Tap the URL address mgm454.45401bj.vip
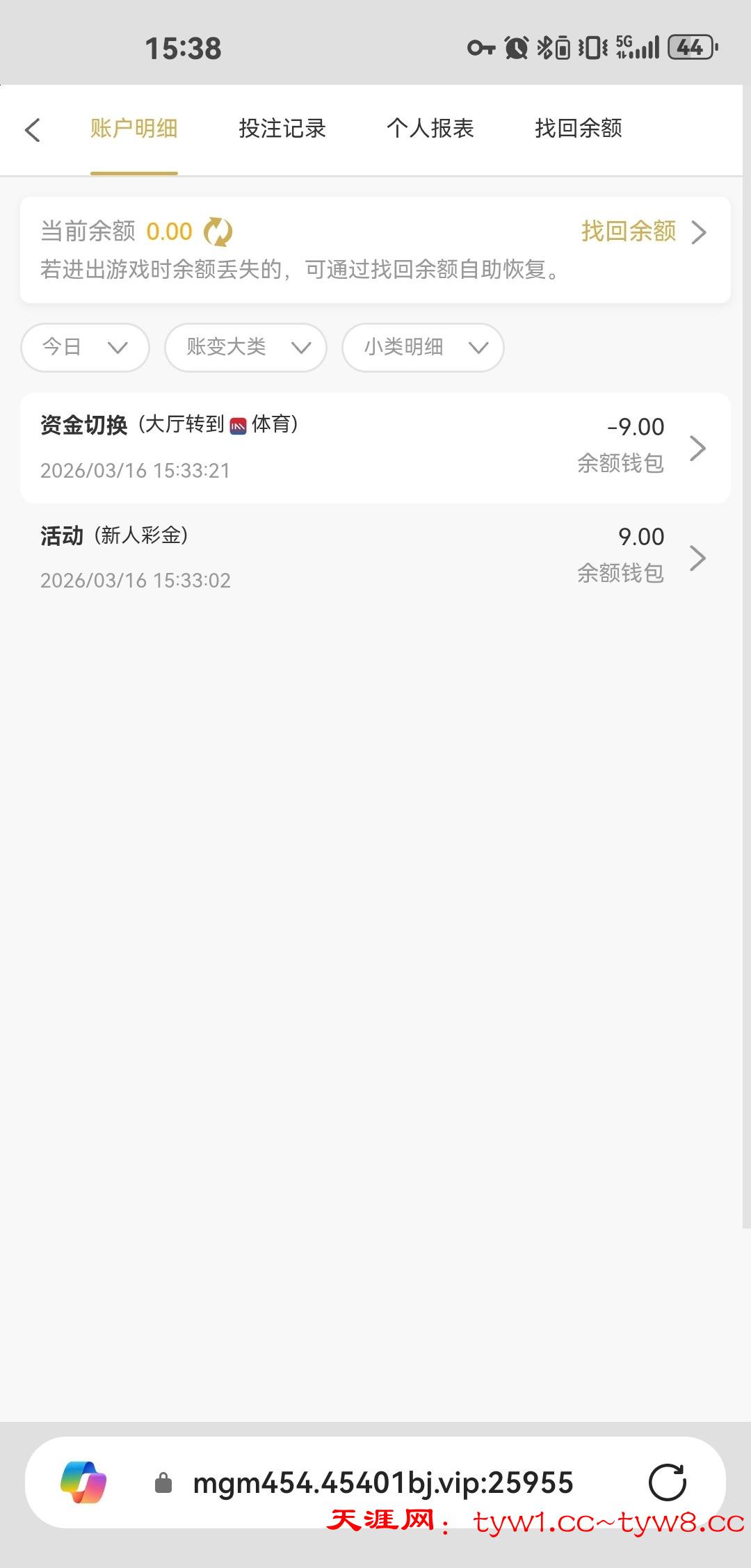The width and height of the screenshot is (751, 1568). [x=382, y=1482]
